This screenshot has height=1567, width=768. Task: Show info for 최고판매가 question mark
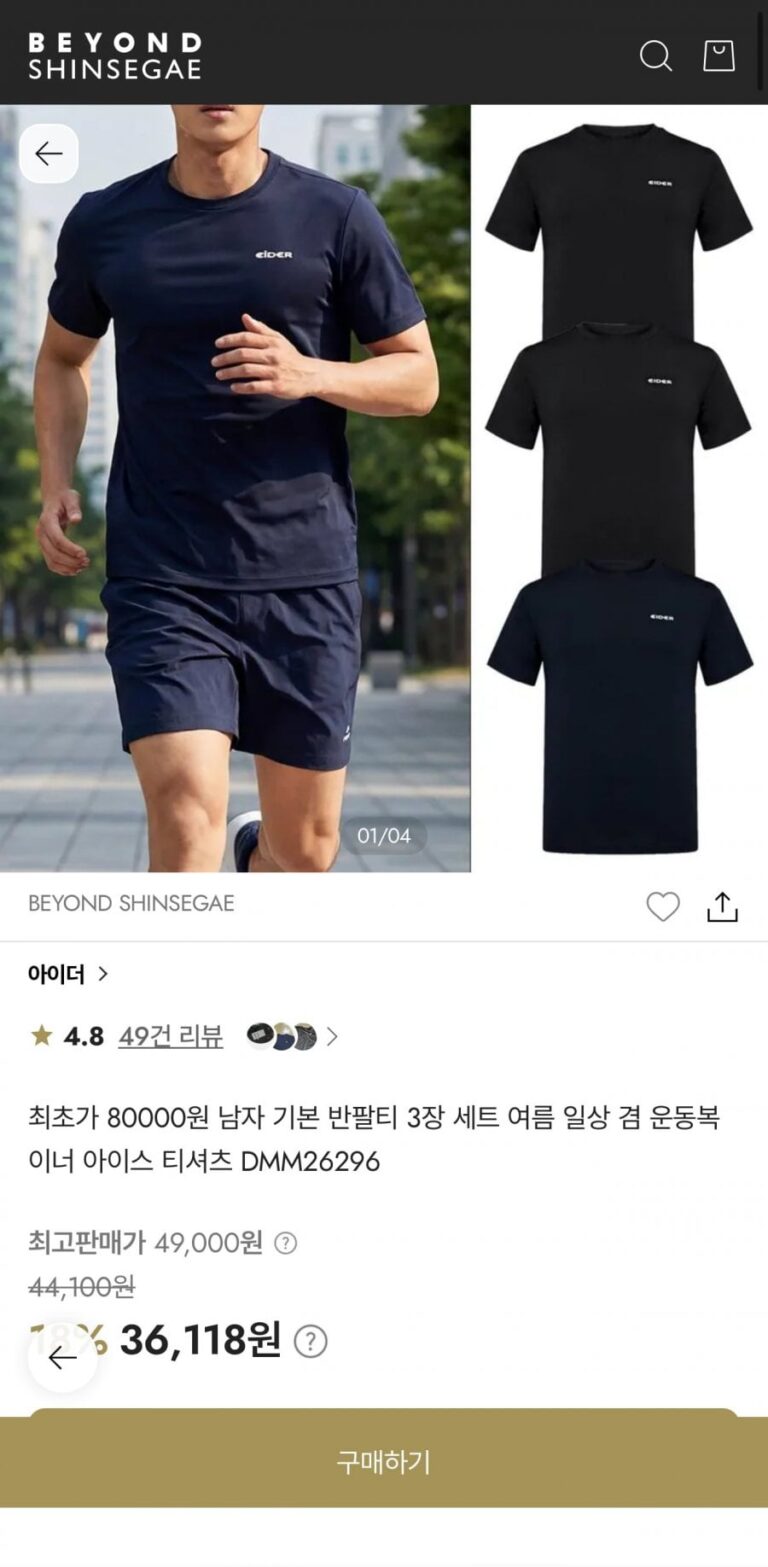tap(286, 1243)
